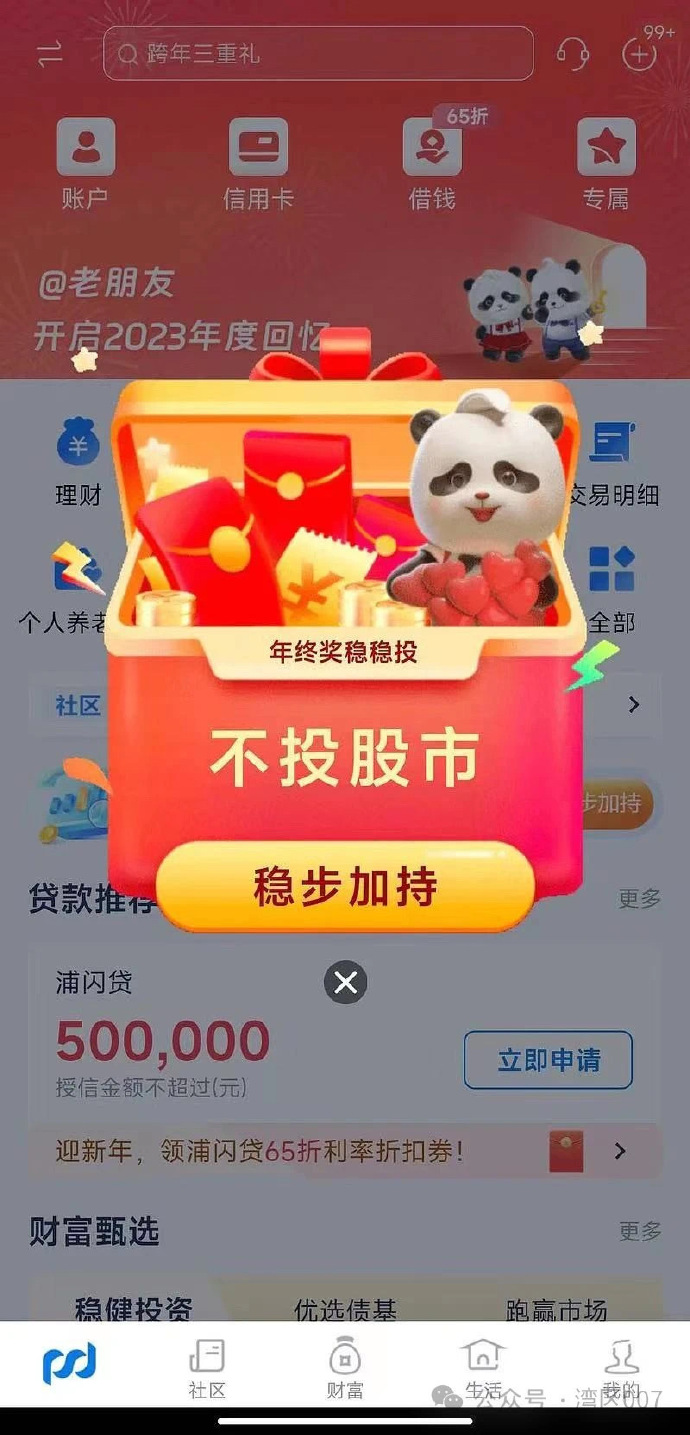The height and width of the screenshot is (1435, 690).
Task: Switch to the 财富 tab
Action: (x=345, y=1368)
